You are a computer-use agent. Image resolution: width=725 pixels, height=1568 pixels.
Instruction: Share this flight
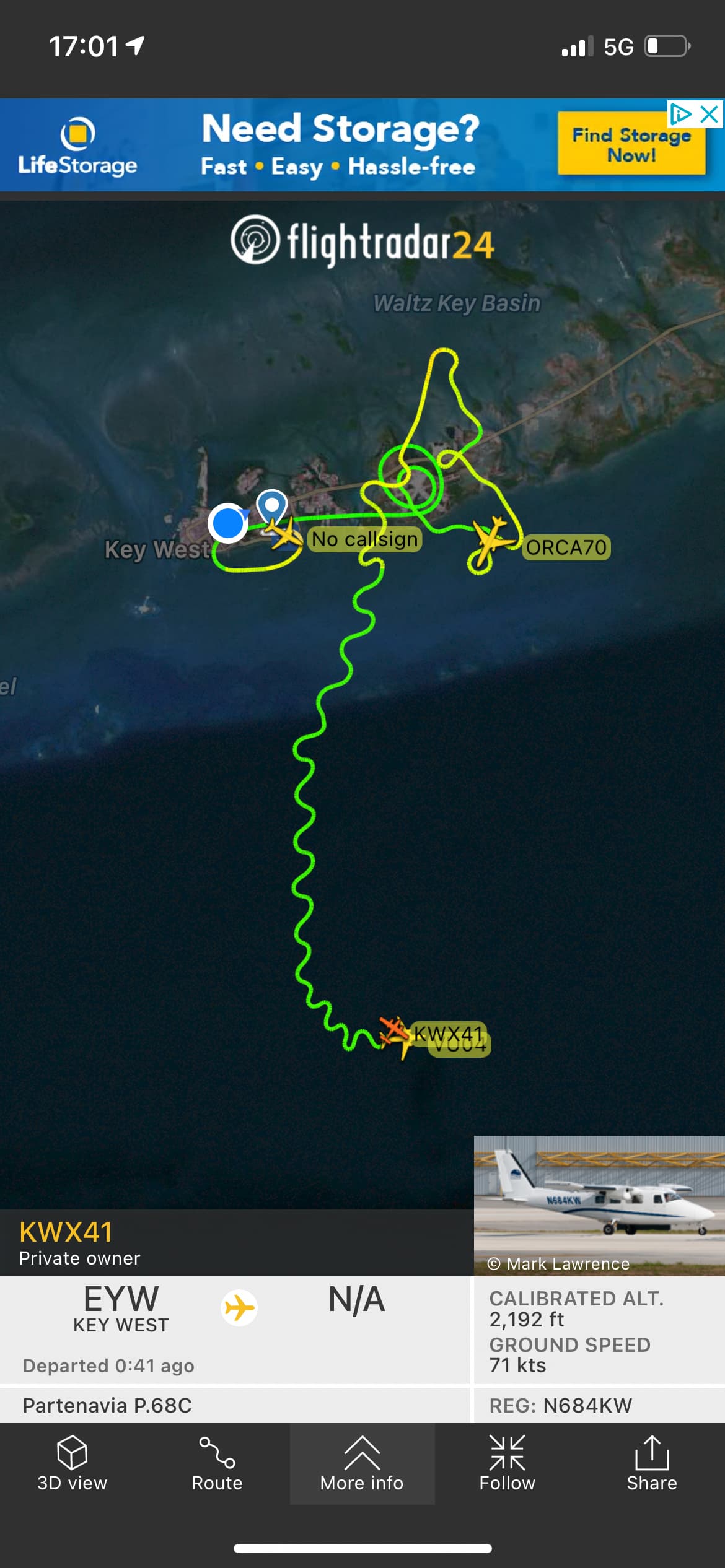(x=651, y=1464)
